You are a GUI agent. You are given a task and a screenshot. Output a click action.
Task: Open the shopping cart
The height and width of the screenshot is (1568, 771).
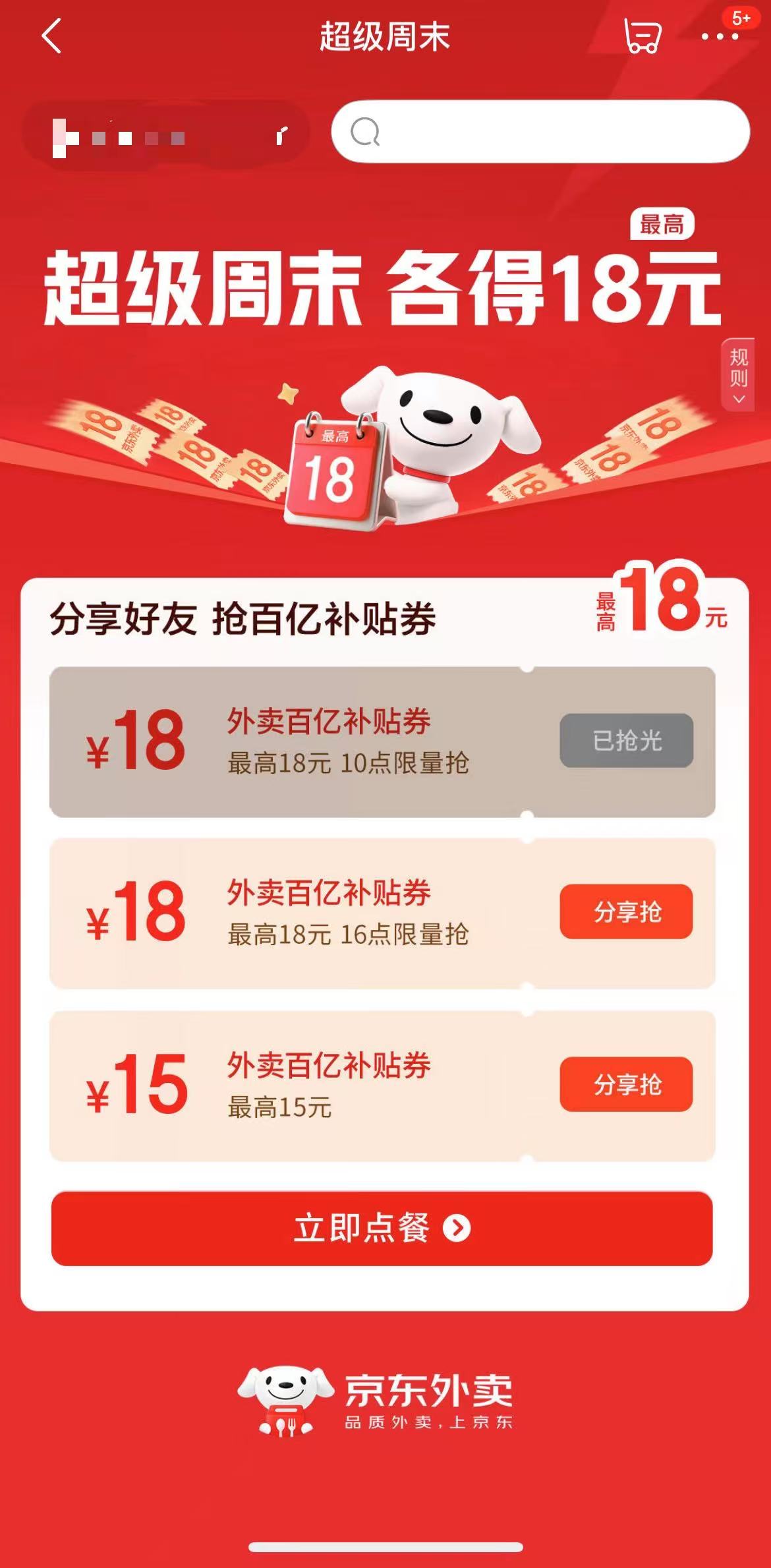[x=642, y=36]
